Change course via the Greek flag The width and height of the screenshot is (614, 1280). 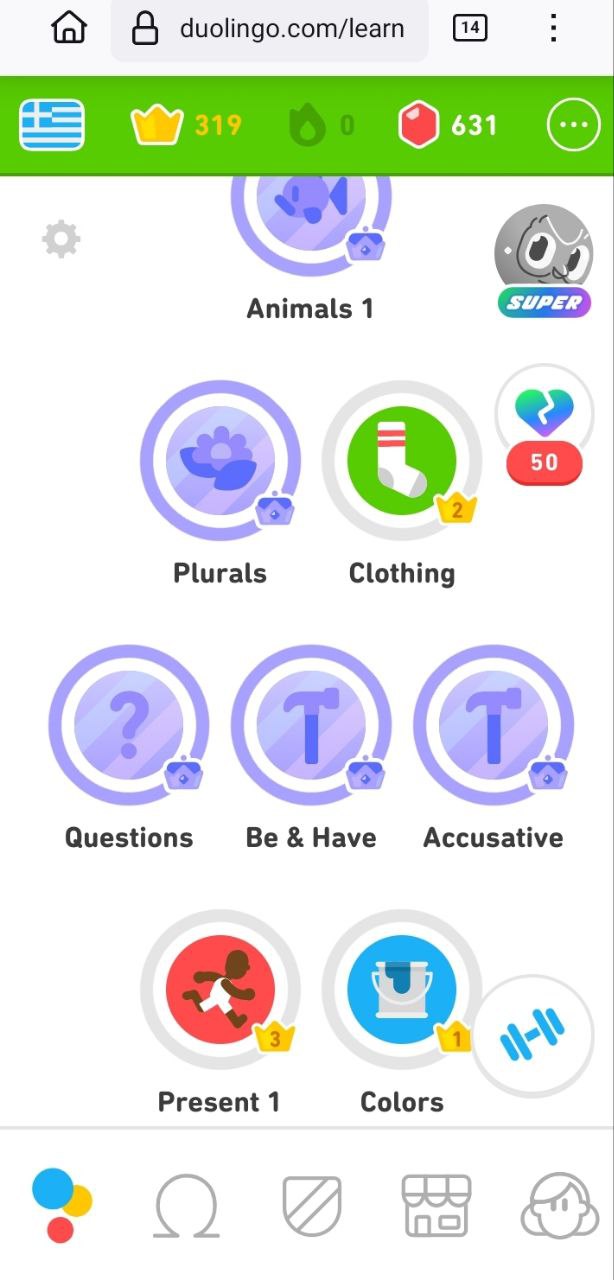(x=52, y=125)
